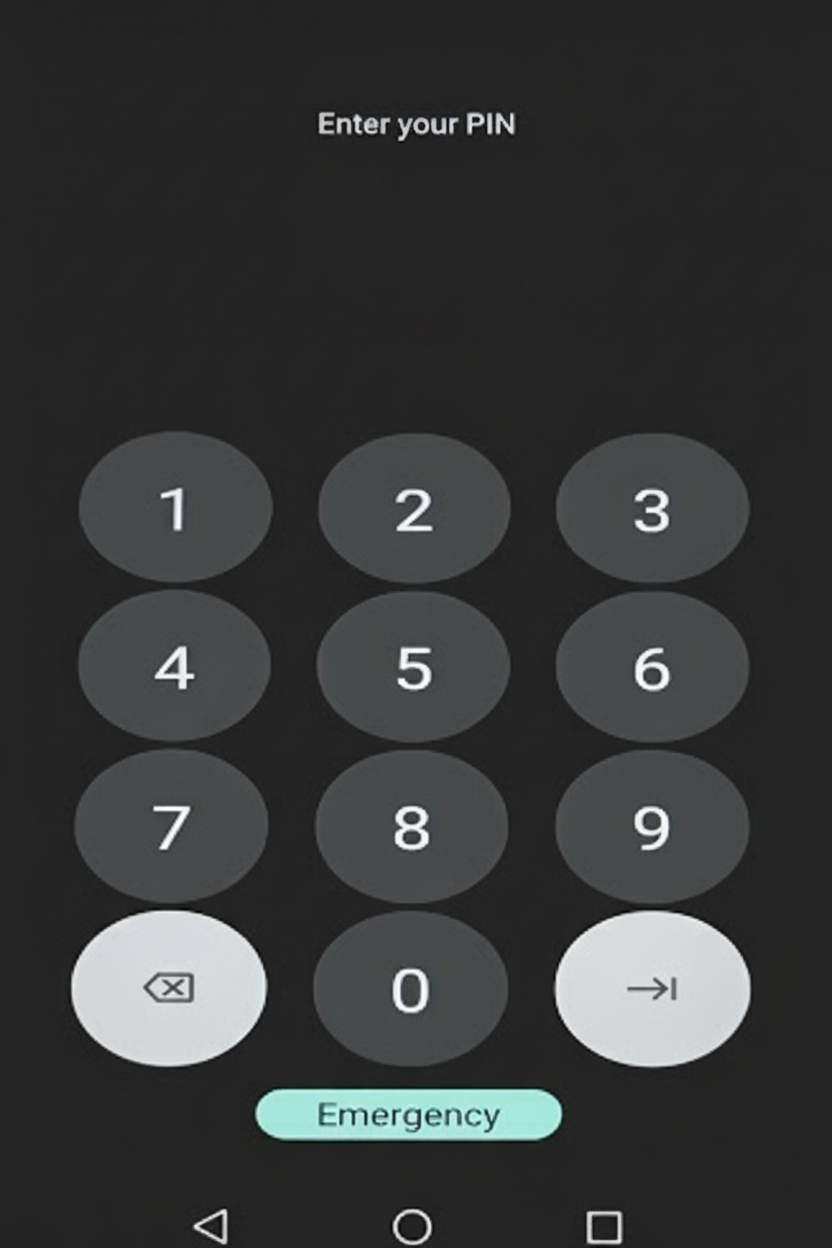Tap digit 1 on the PIN pad
Viewport: 832px width, 1248px height.
[x=175, y=508]
